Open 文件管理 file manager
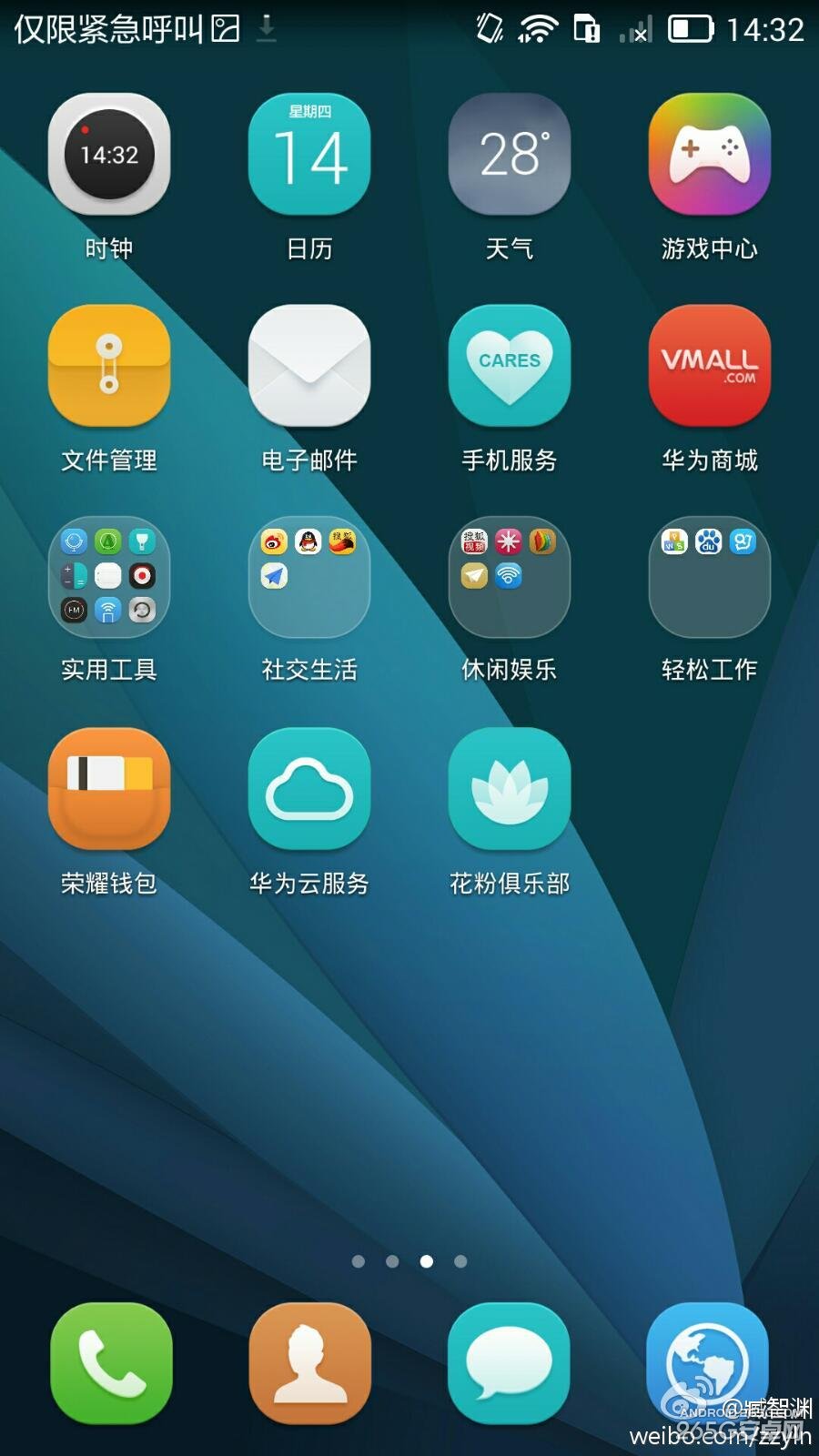 (x=109, y=366)
